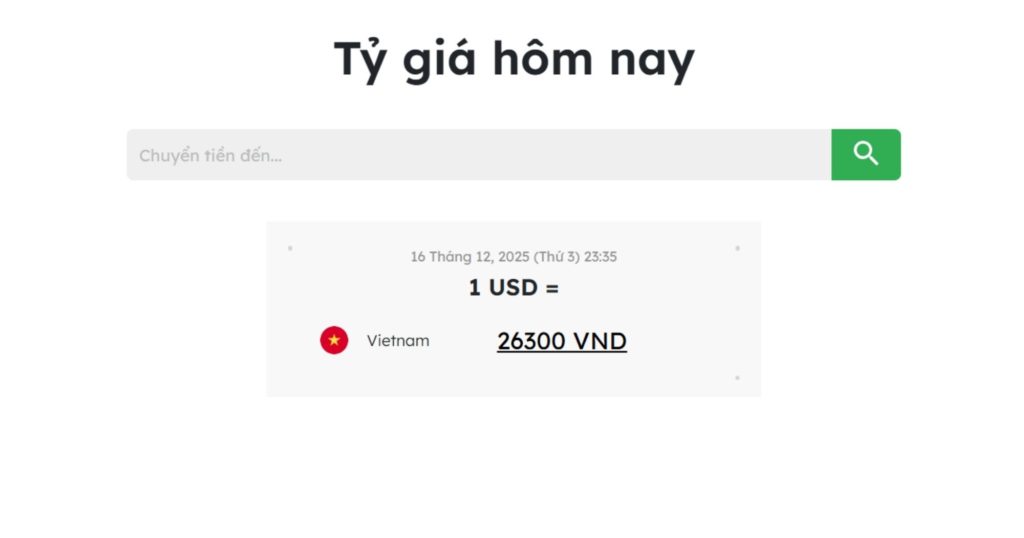Tap the green search magnifier button

pos(865,154)
